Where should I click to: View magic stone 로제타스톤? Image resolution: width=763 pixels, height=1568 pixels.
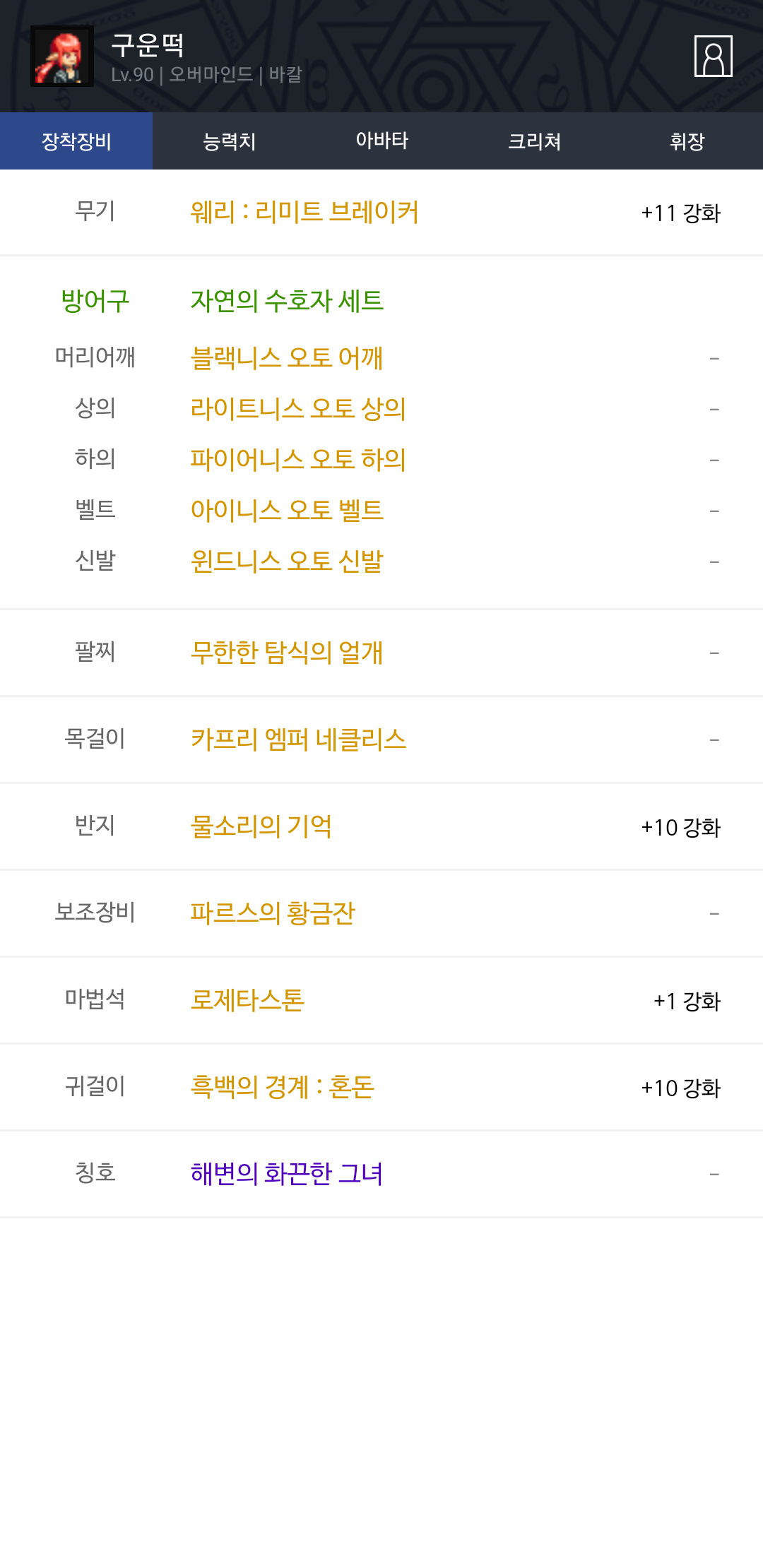(247, 1000)
